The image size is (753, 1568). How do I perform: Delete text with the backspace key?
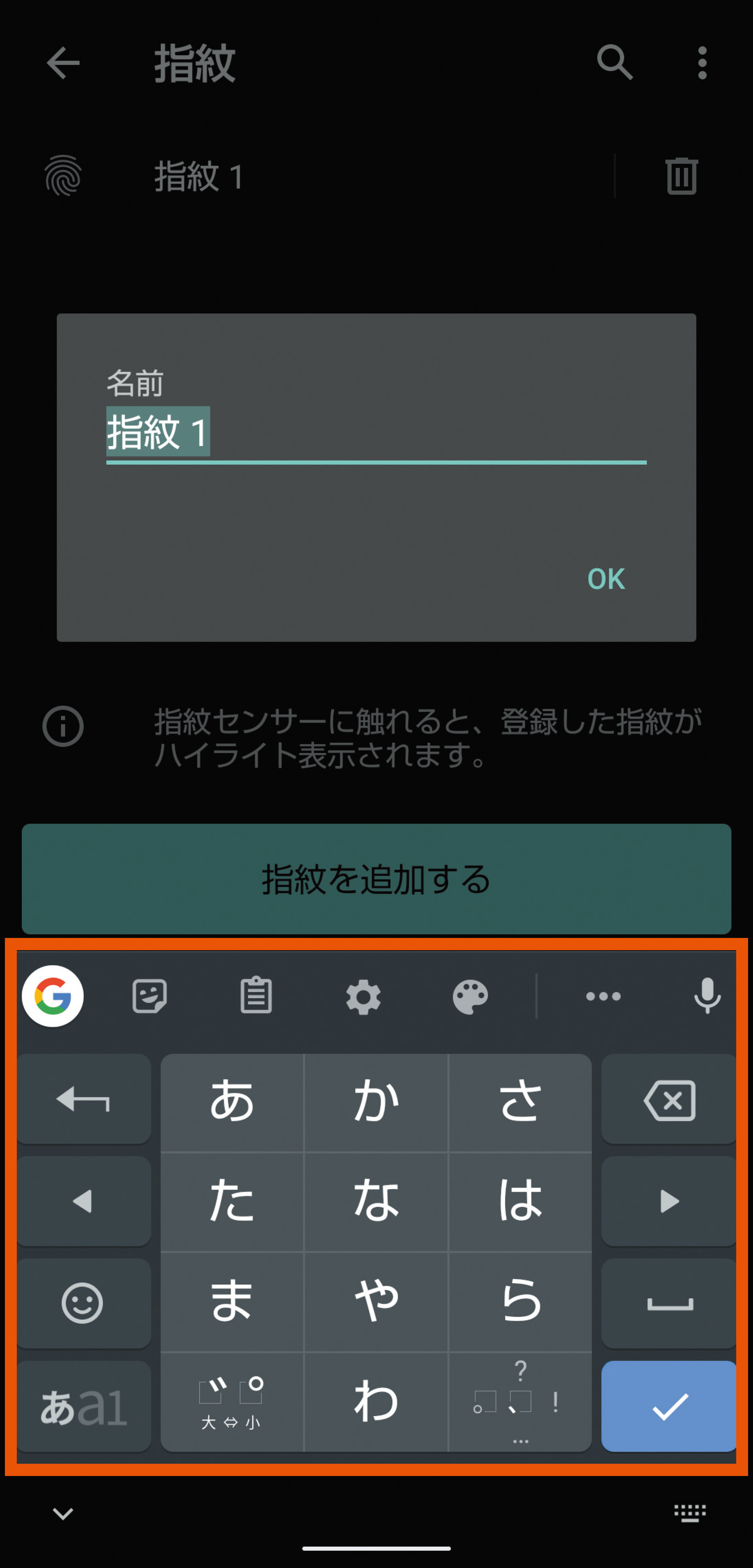(x=669, y=1100)
